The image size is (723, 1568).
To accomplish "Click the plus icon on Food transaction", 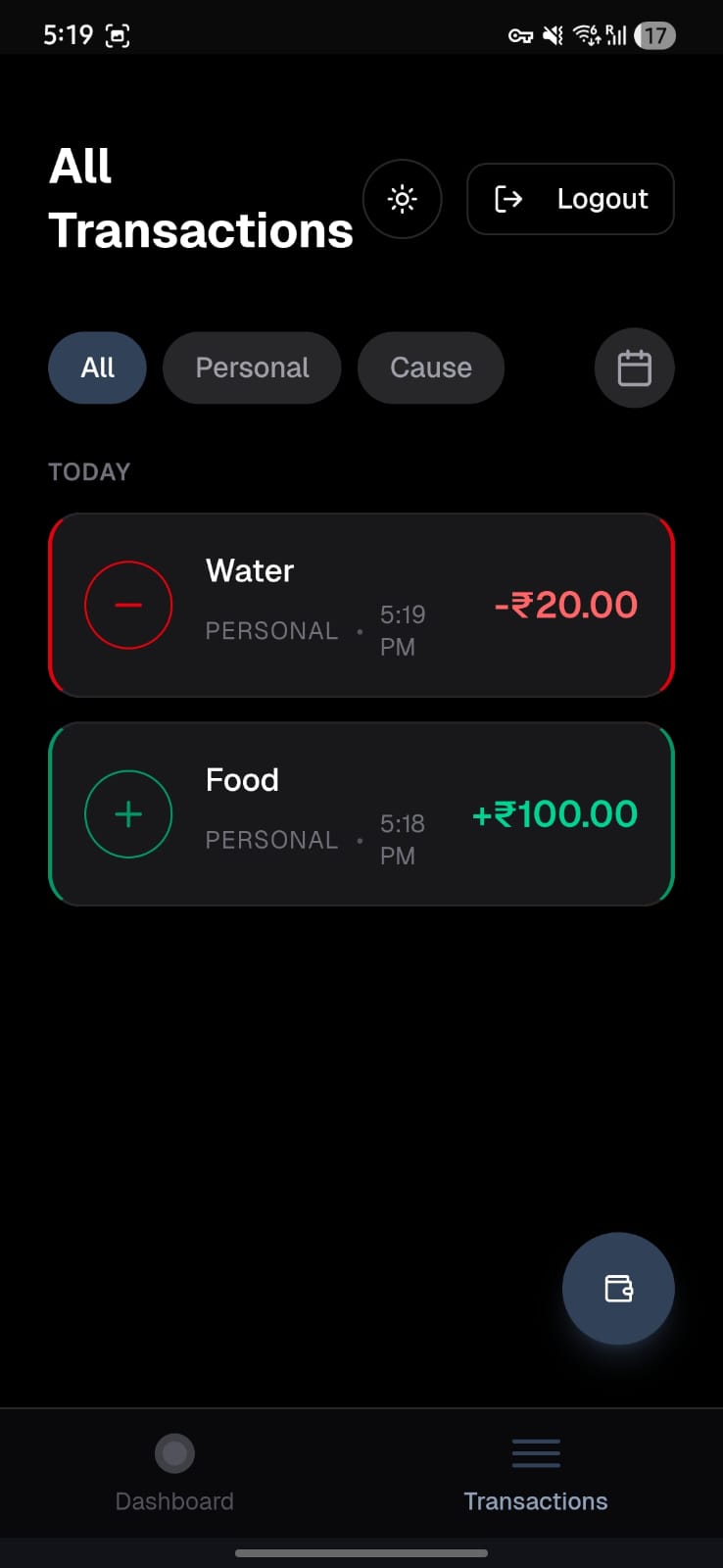I will pyautogui.click(x=128, y=813).
